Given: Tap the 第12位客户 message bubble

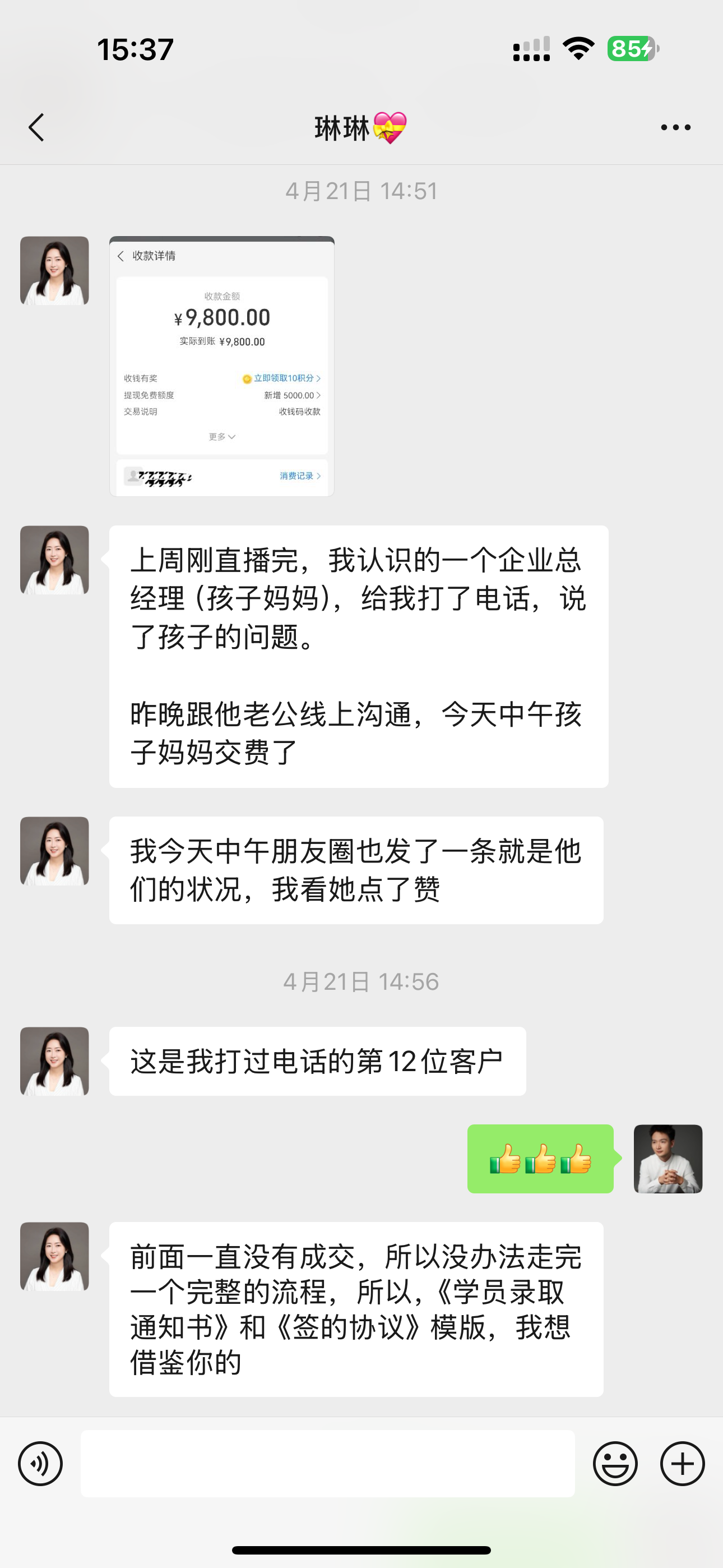Looking at the screenshot, I should click(317, 1059).
